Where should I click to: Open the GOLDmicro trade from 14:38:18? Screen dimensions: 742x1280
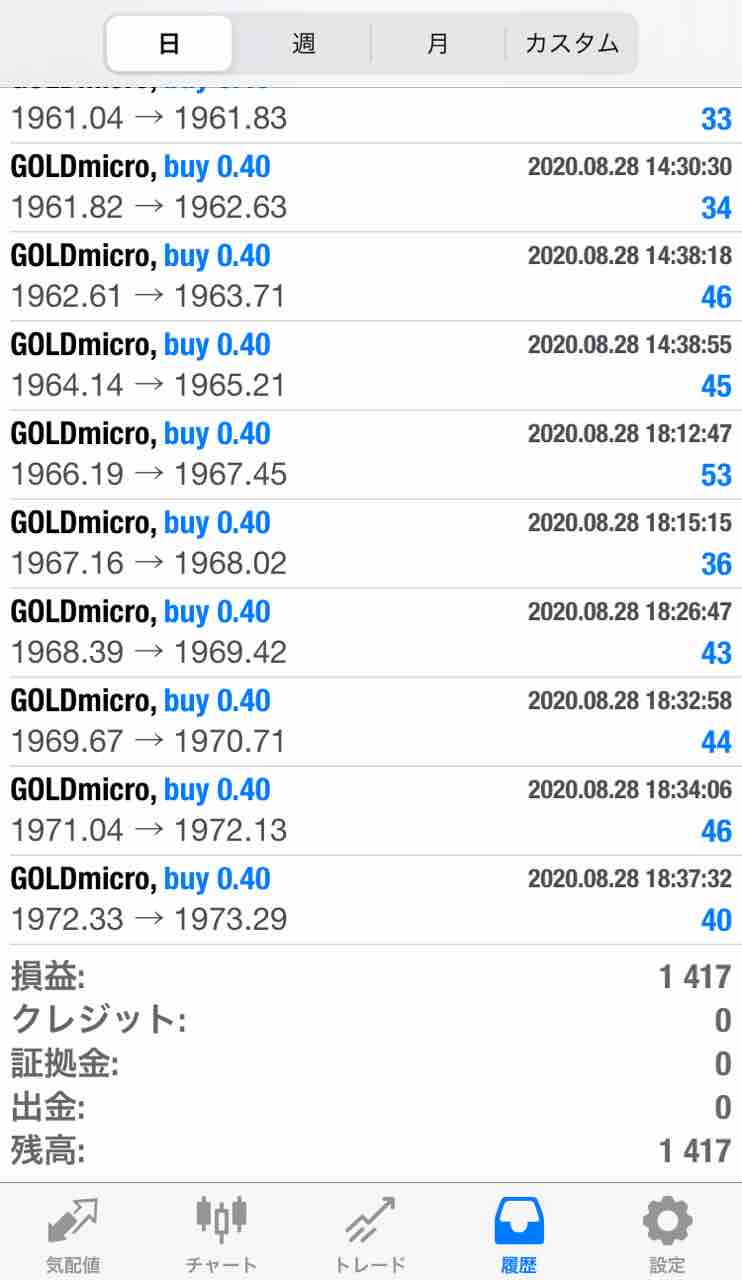pos(371,277)
